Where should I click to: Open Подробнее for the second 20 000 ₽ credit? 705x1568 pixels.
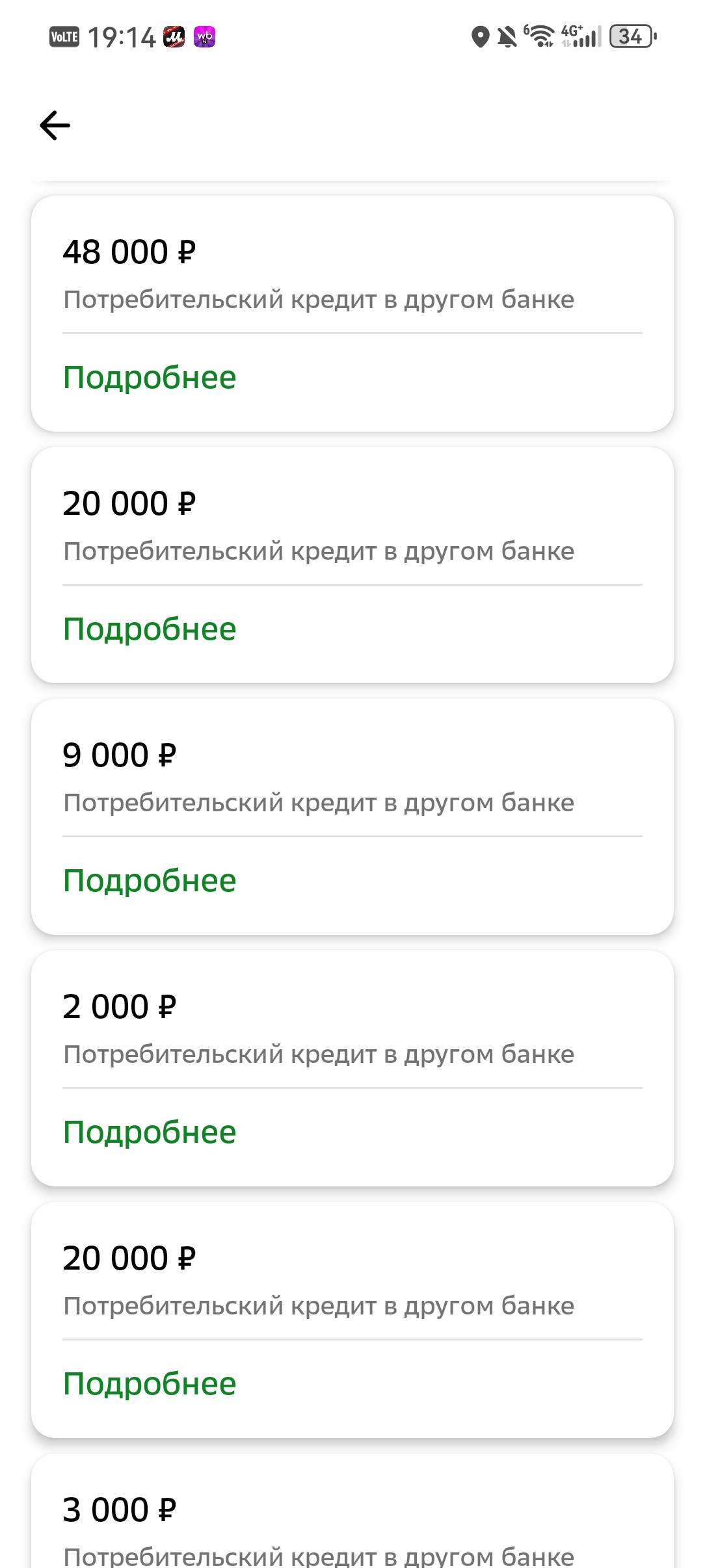(x=149, y=1382)
